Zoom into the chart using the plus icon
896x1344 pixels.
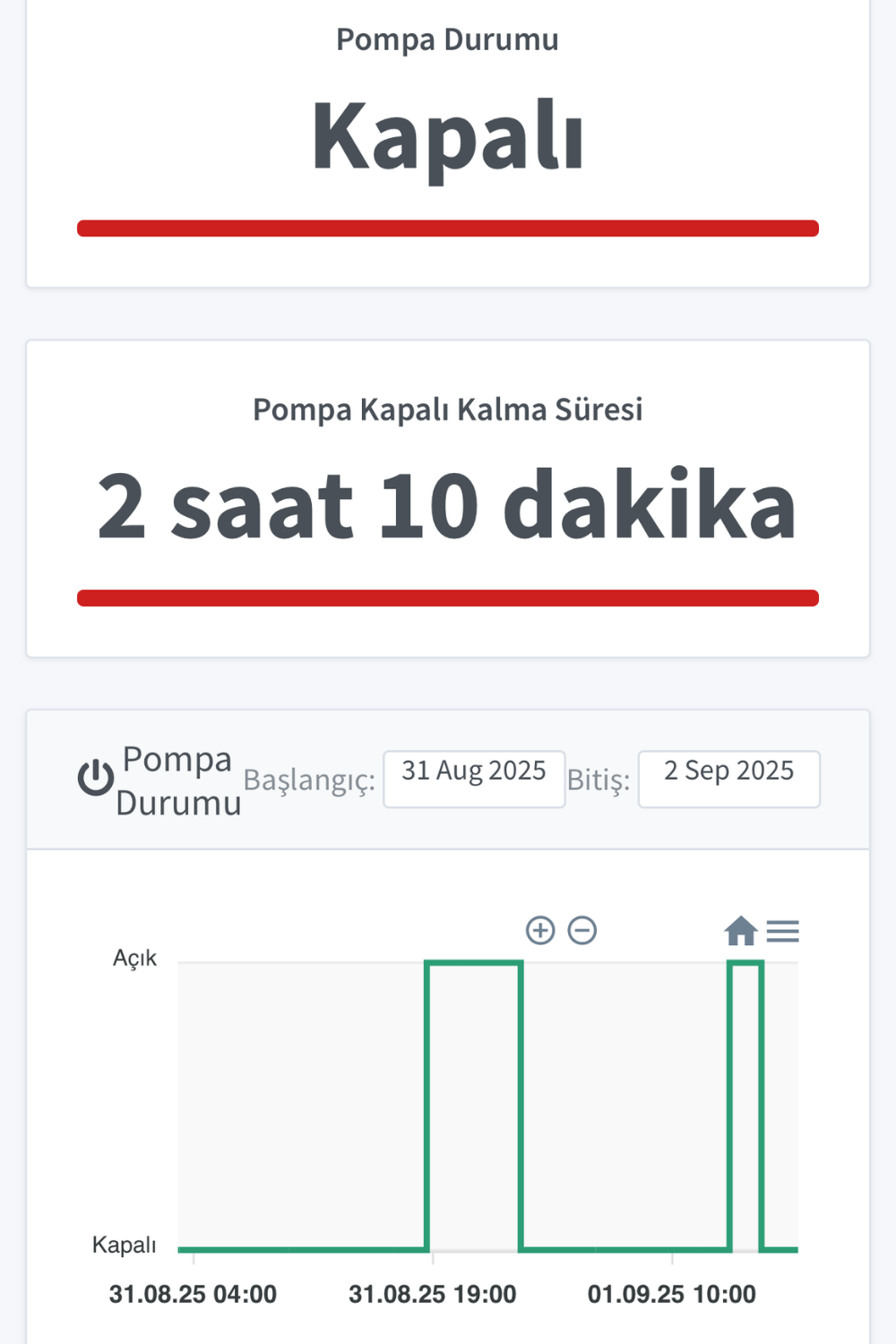click(x=541, y=930)
